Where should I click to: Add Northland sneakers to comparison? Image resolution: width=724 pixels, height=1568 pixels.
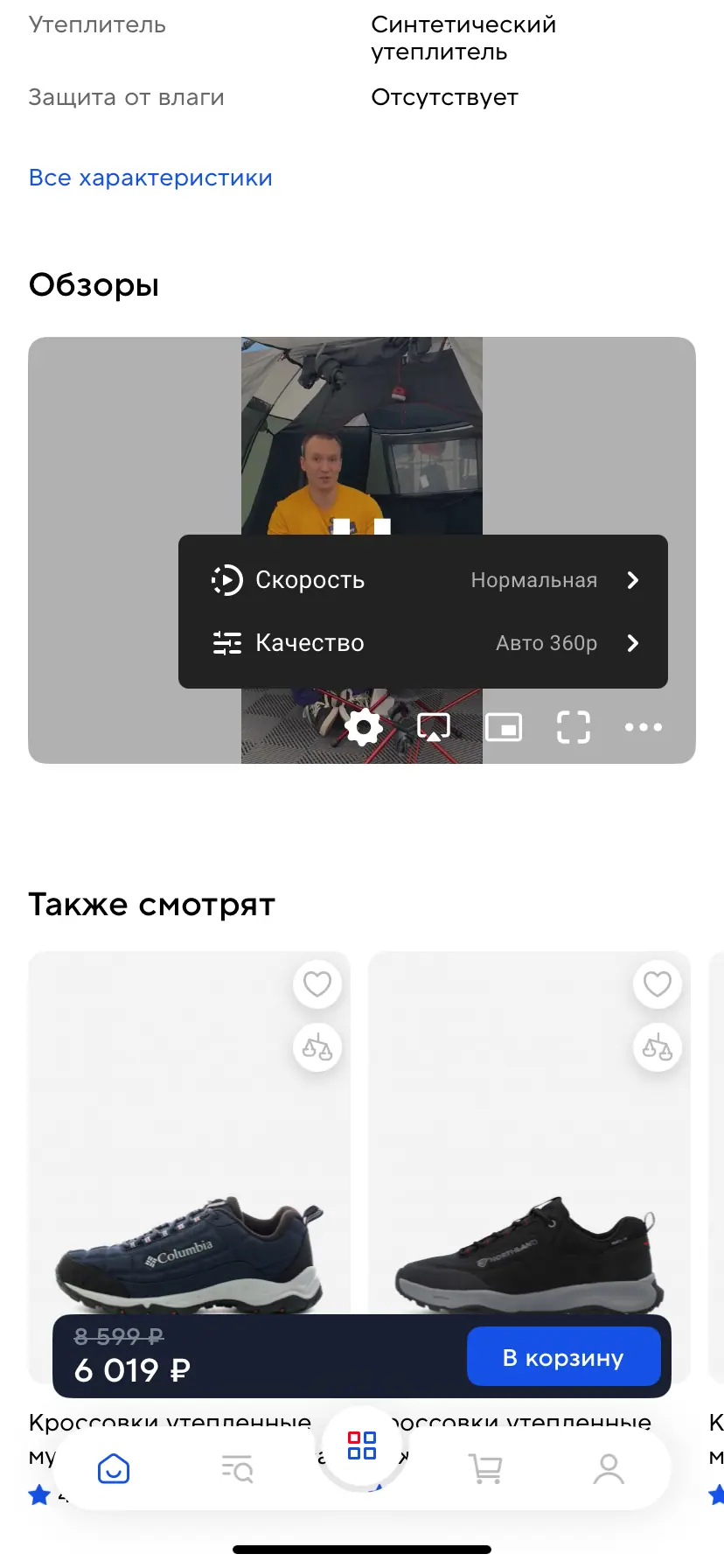click(x=658, y=1047)
